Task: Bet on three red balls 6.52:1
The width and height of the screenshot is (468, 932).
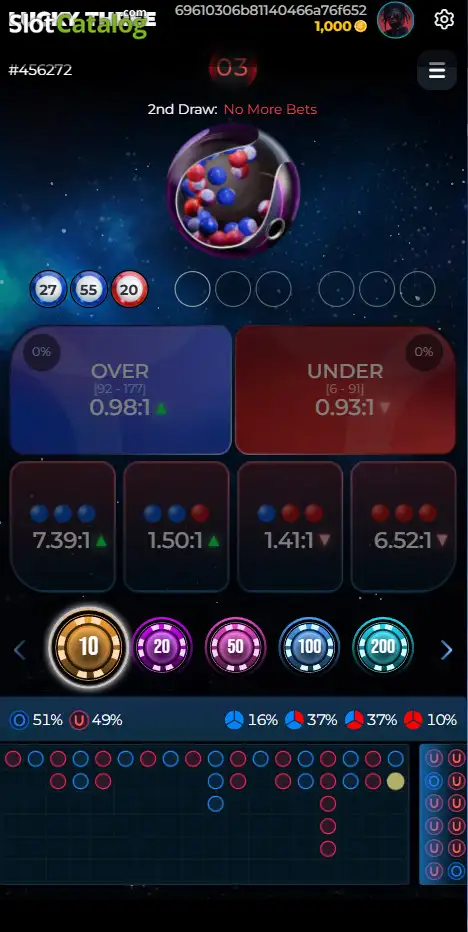Action: click(404, 527)
